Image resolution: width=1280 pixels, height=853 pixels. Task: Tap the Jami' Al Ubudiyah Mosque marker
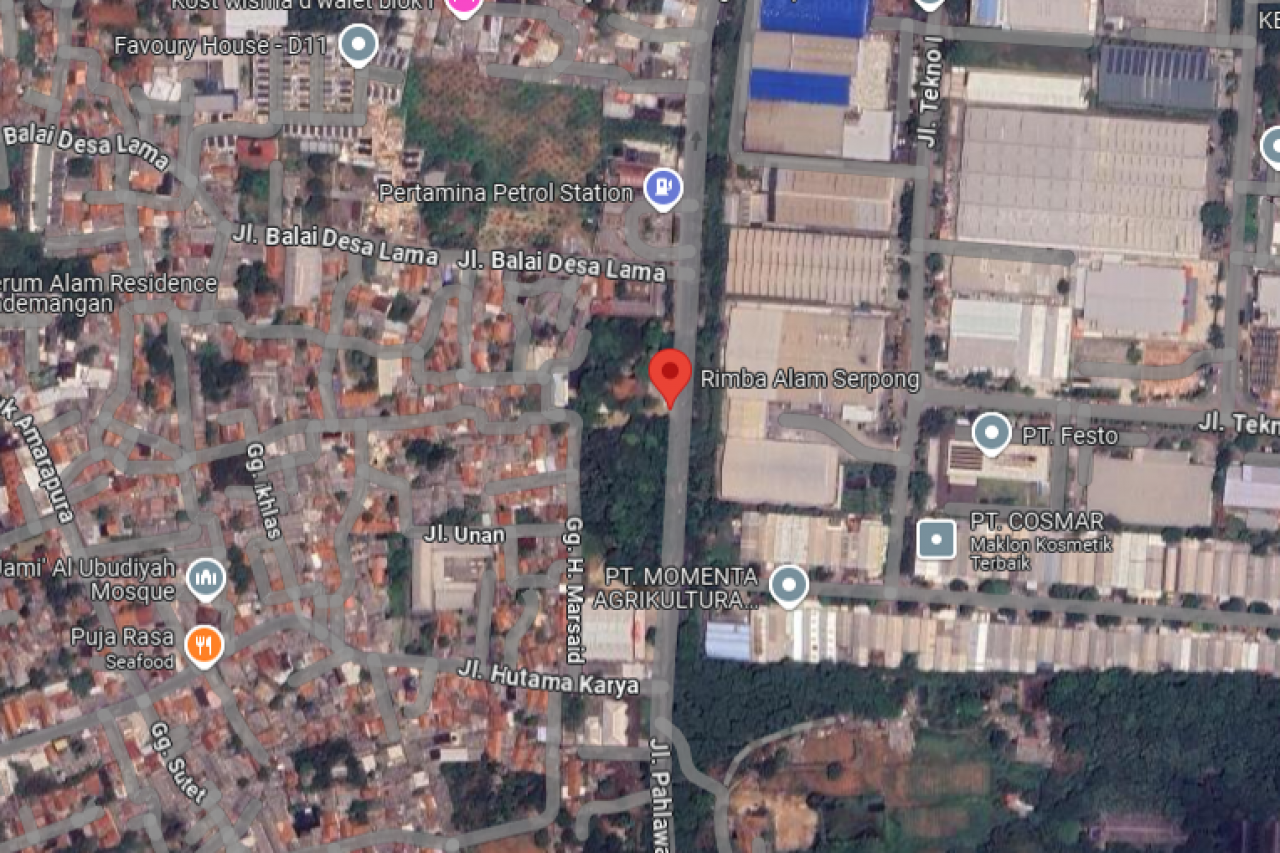point(206,577)
